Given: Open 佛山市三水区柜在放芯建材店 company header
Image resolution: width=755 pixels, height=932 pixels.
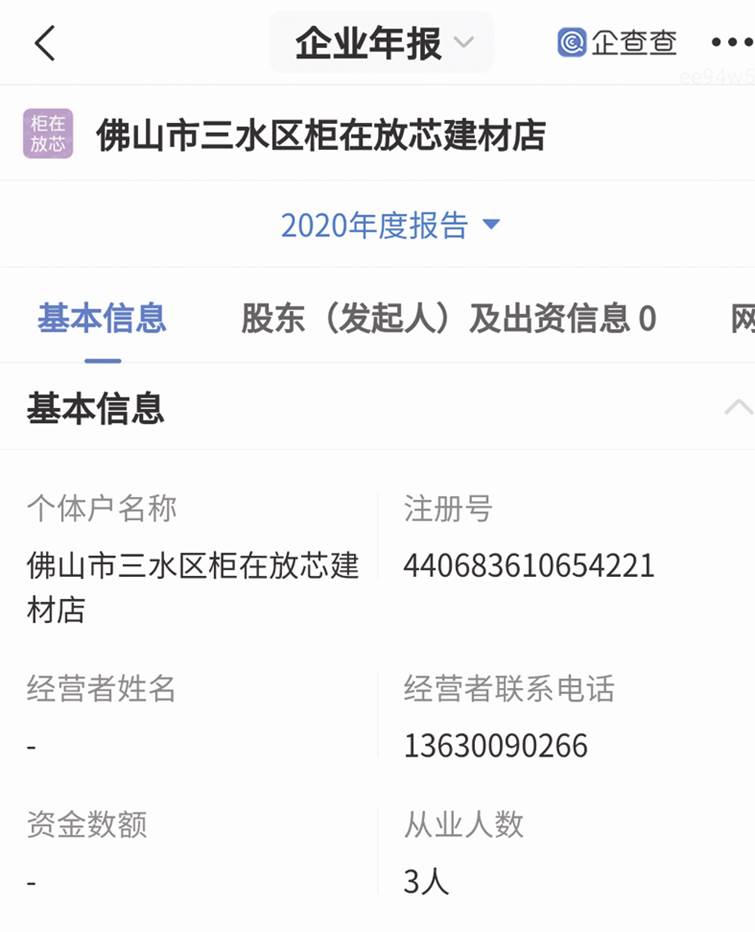Looking at the screenshot, I should [x=320, y=135].
